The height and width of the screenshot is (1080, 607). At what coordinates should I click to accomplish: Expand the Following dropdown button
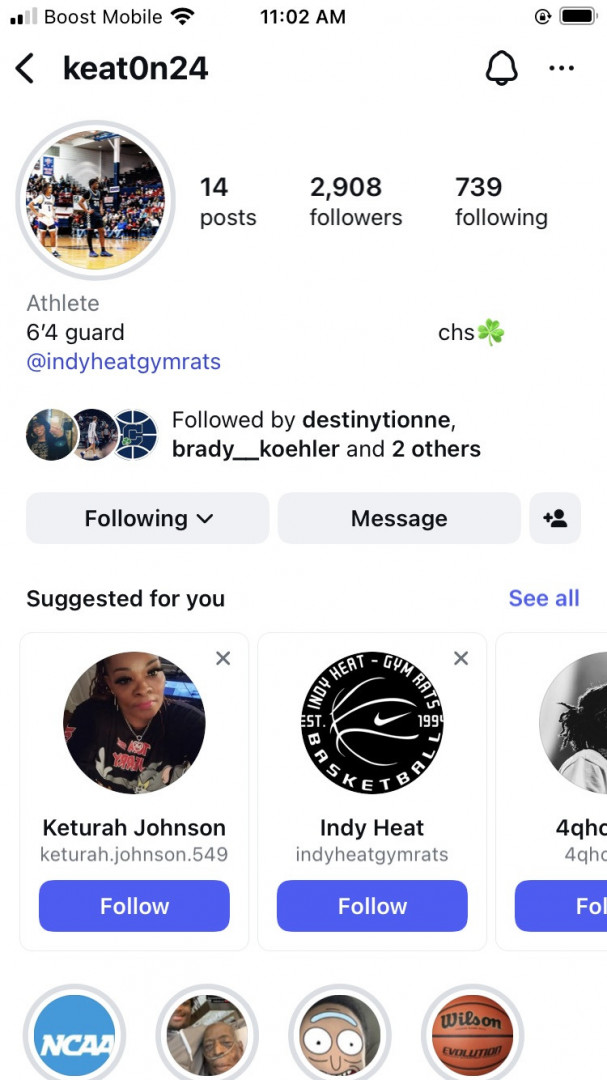click(x=147, y=518)
